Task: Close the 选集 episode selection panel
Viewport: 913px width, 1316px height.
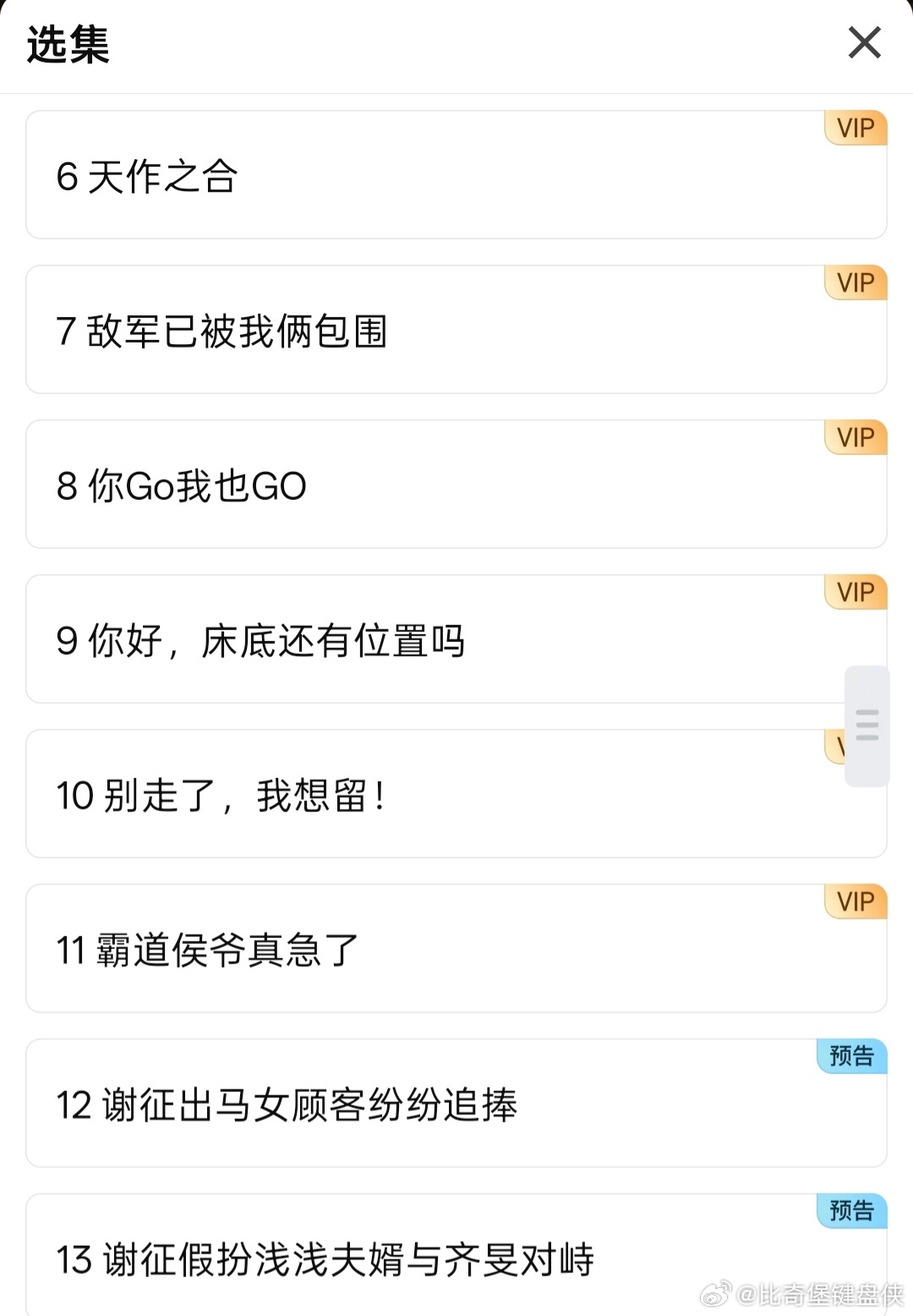Action: coord(863,43)
